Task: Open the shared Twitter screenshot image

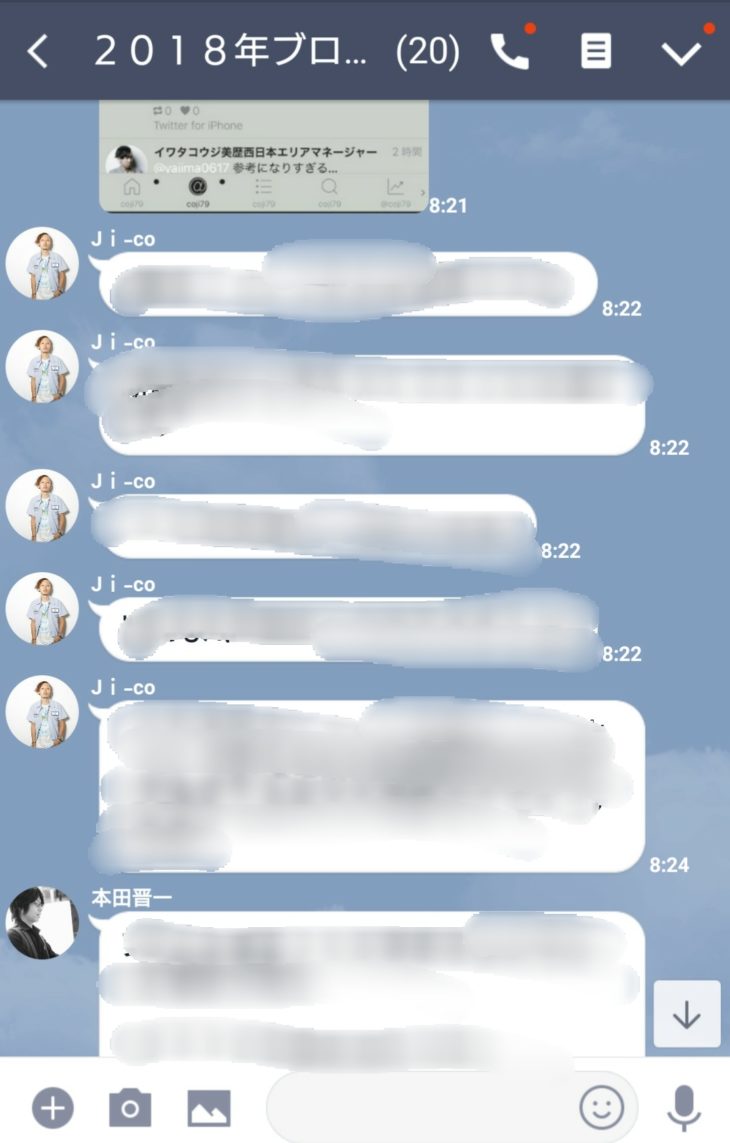Action: point(264,156)
